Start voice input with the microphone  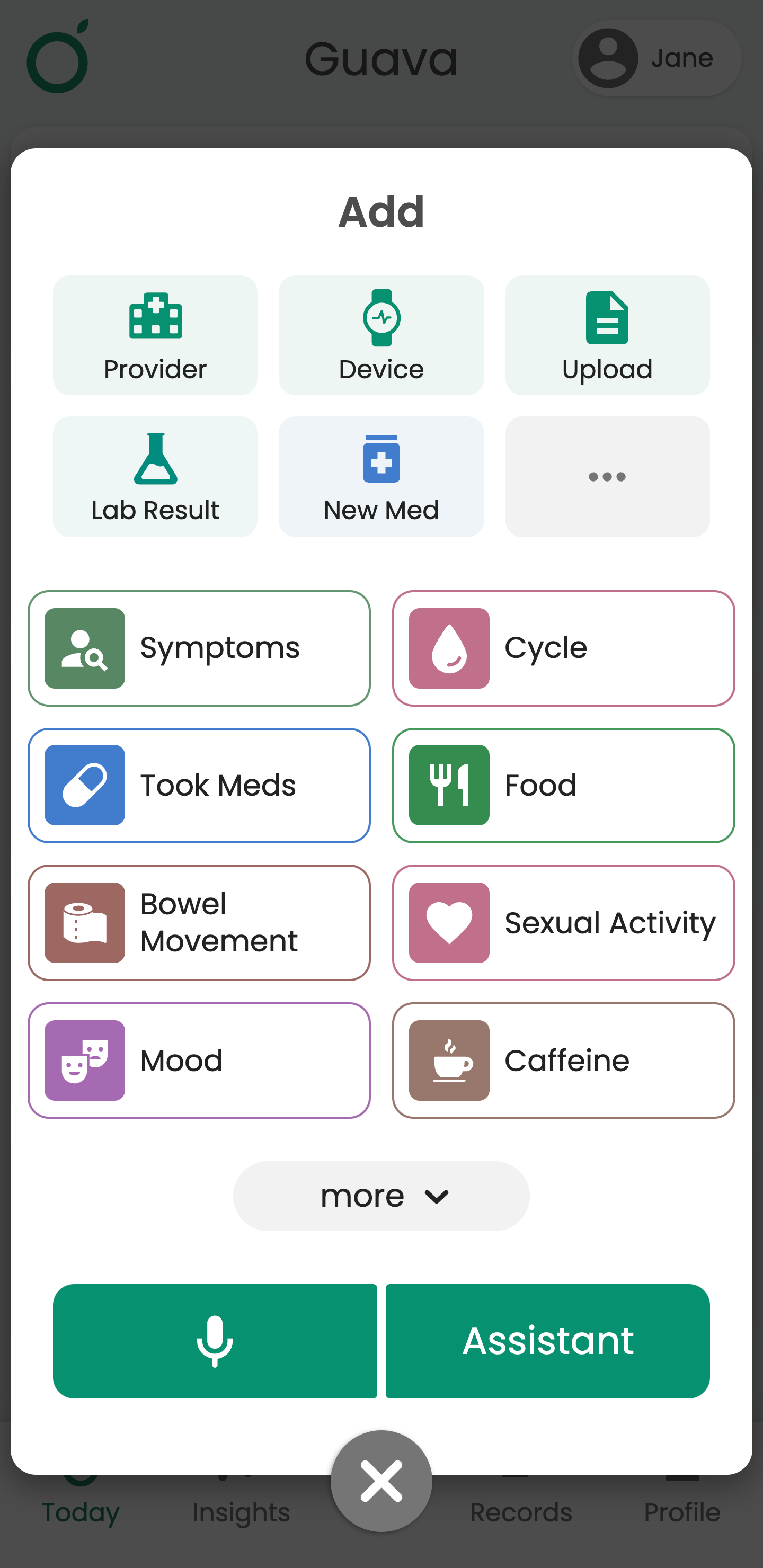tap(215, 1341)
